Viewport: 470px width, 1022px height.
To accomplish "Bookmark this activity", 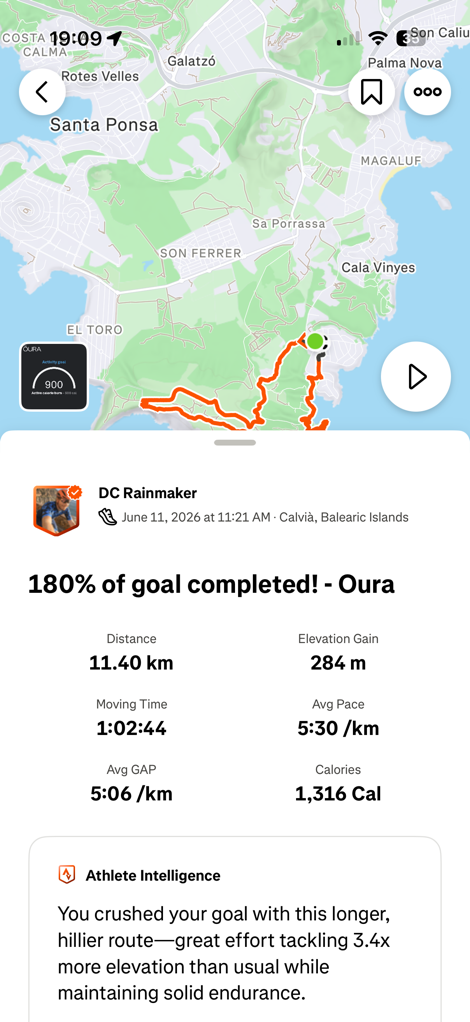I will click(372, 92).
